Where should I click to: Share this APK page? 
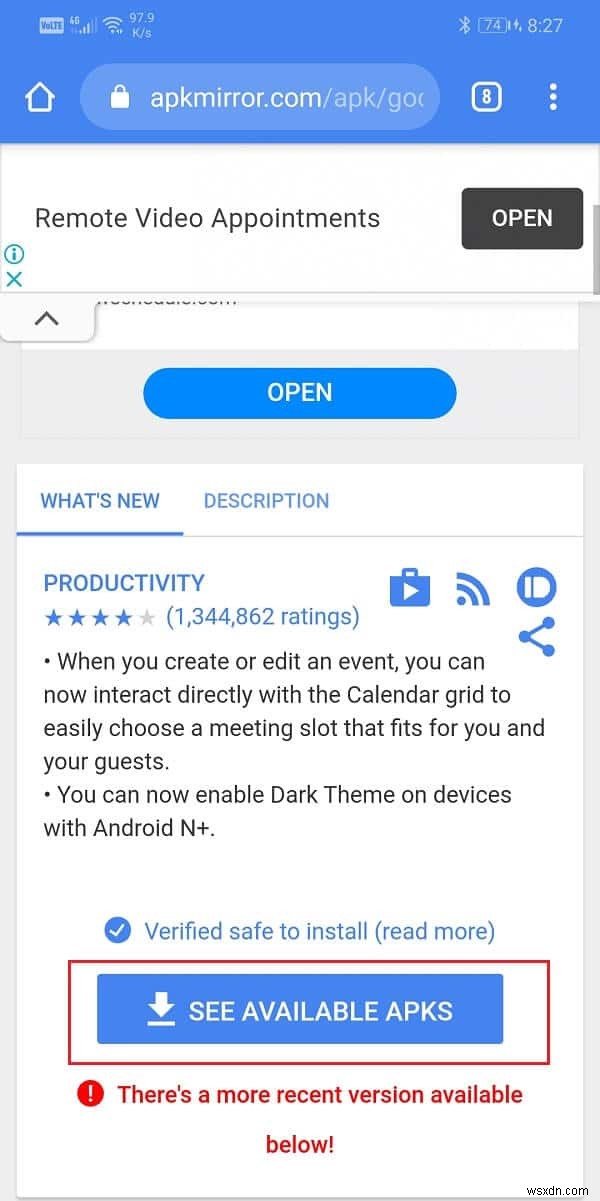pos(536,637)
